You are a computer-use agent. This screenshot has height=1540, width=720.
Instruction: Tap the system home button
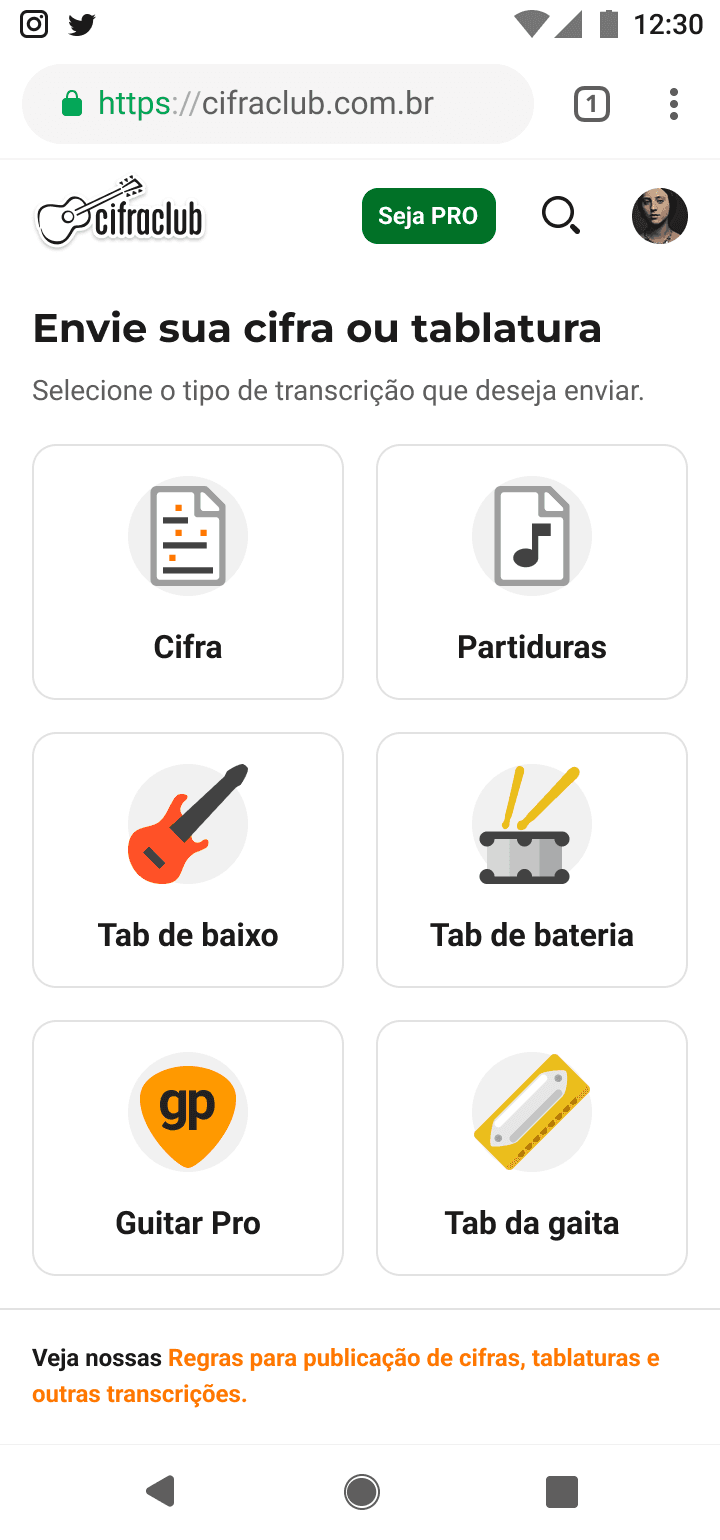[361, 1492]
